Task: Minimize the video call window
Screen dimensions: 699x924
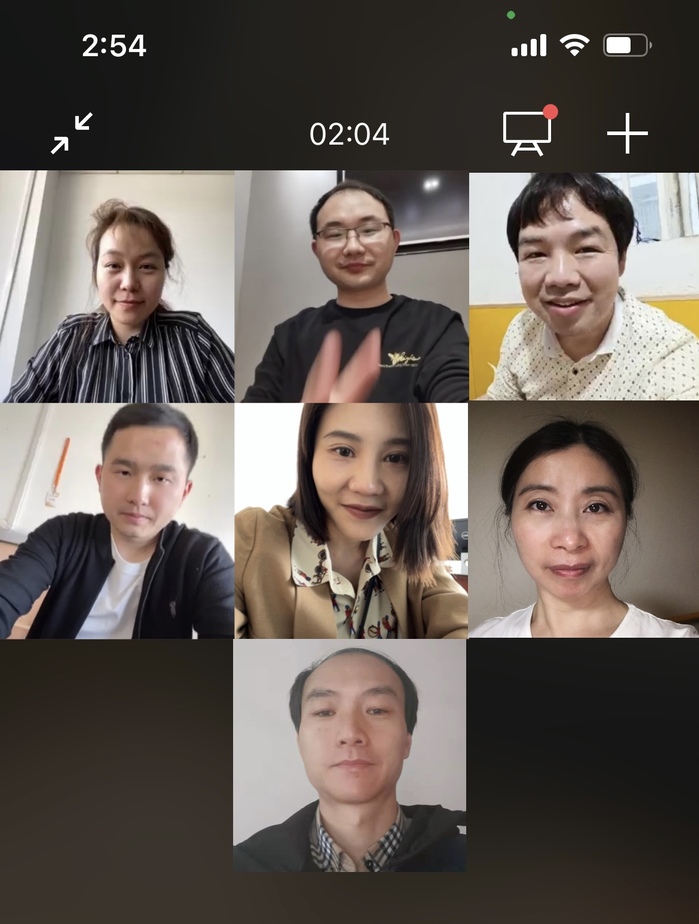Action: point(72,133)
